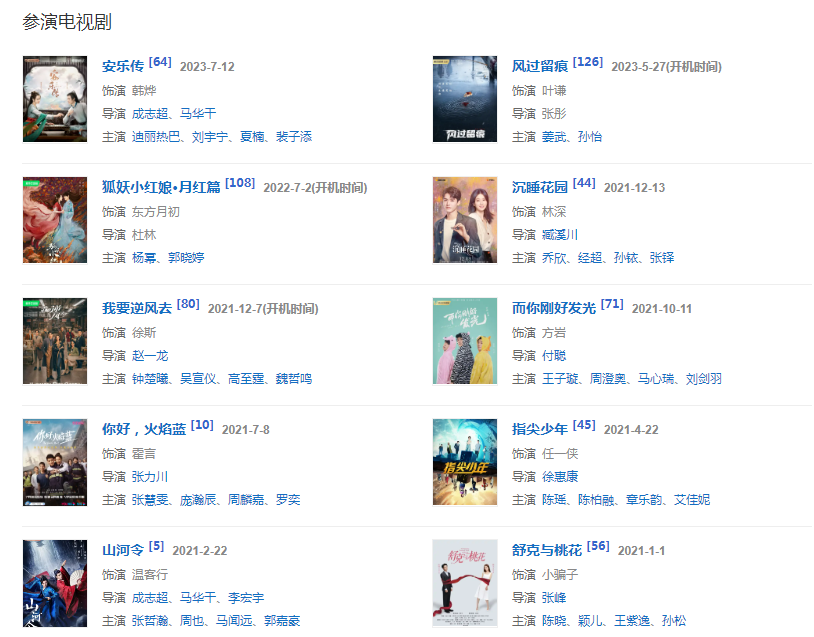Open the 狐妖小红娘·月红篇 title link
This screenshot has height=637, width=814.
[161, 188]
